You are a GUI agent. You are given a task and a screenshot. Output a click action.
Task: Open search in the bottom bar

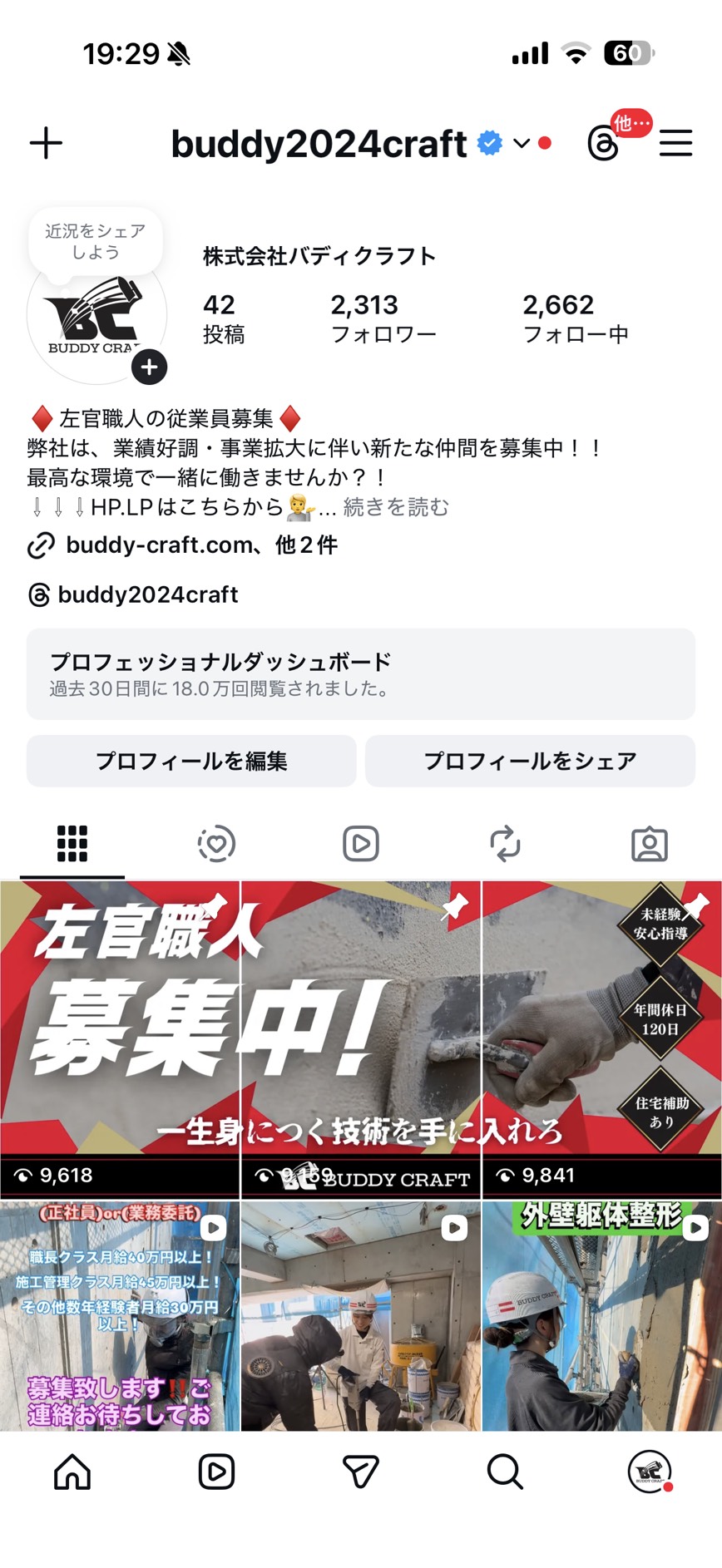point(505,1472)
